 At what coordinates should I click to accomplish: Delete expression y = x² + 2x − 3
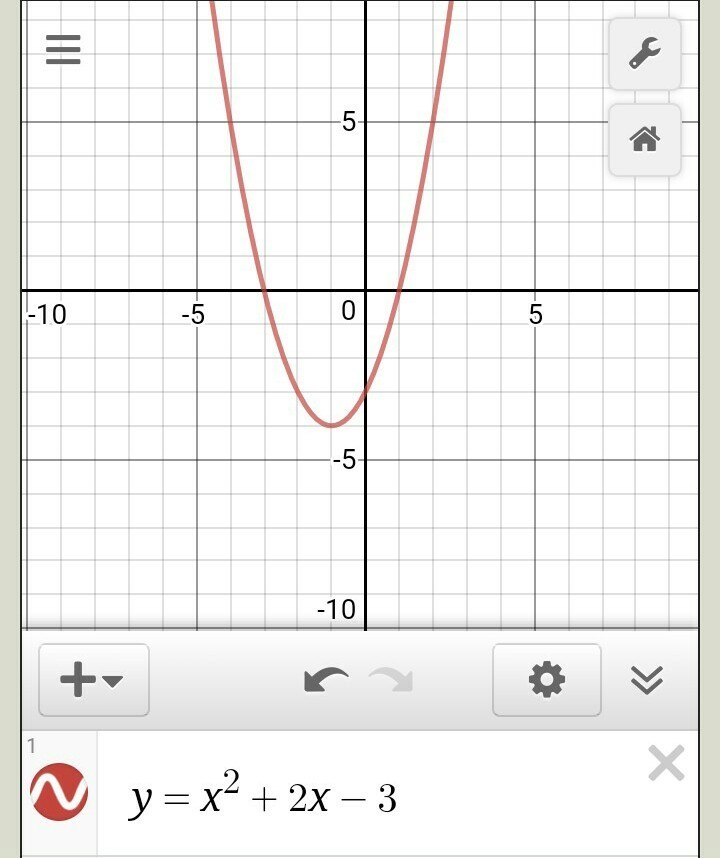coord(666,764)
